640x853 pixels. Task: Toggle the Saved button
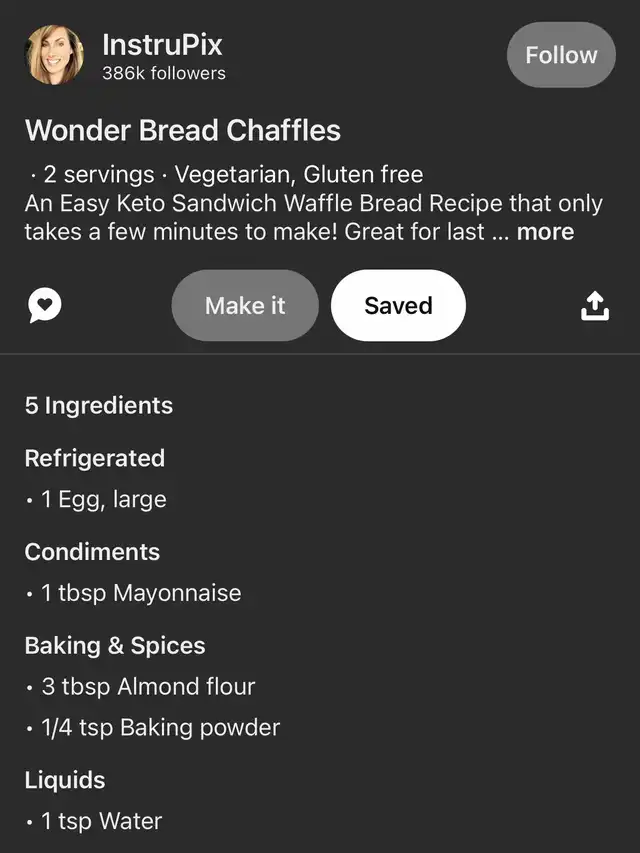tap(398, 306)
